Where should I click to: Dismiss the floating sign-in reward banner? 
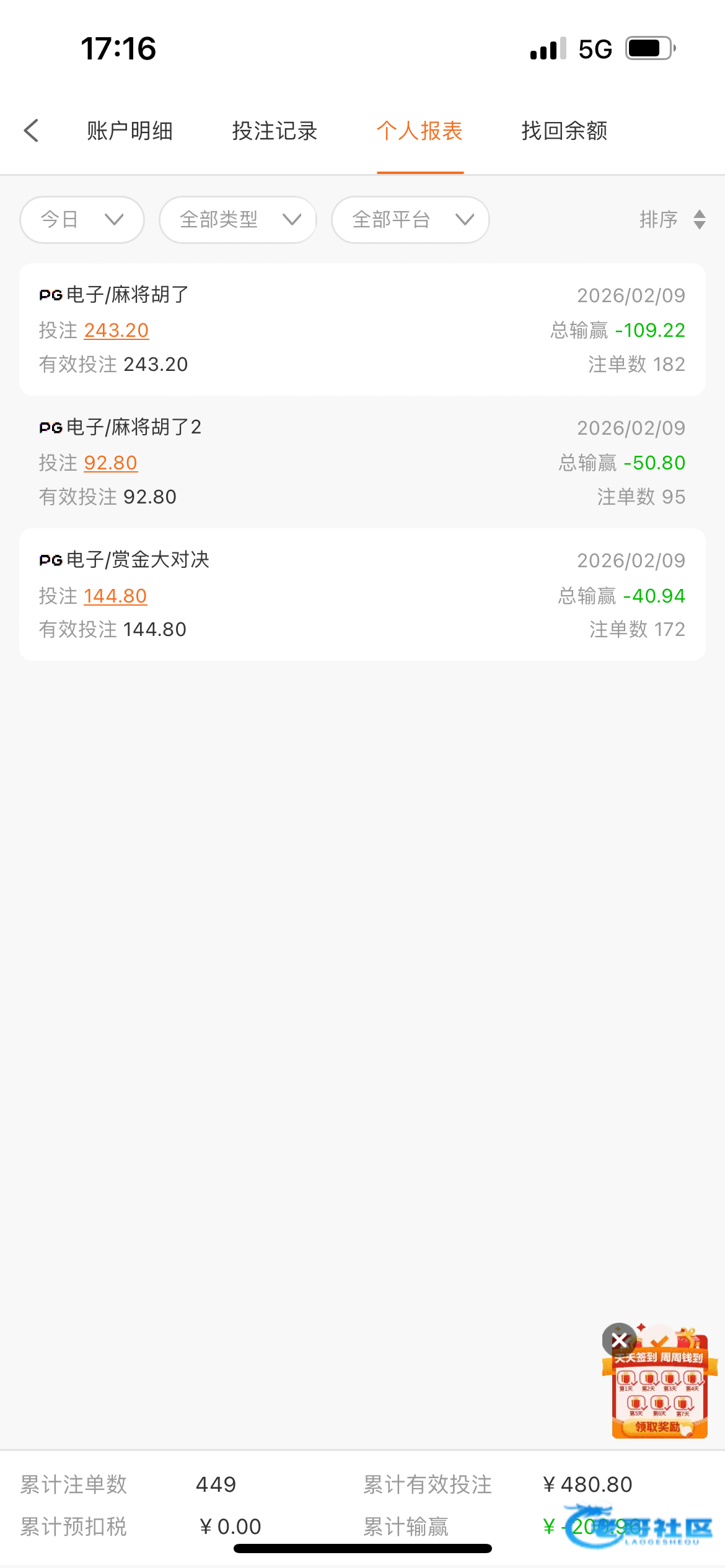(618, 1340)
